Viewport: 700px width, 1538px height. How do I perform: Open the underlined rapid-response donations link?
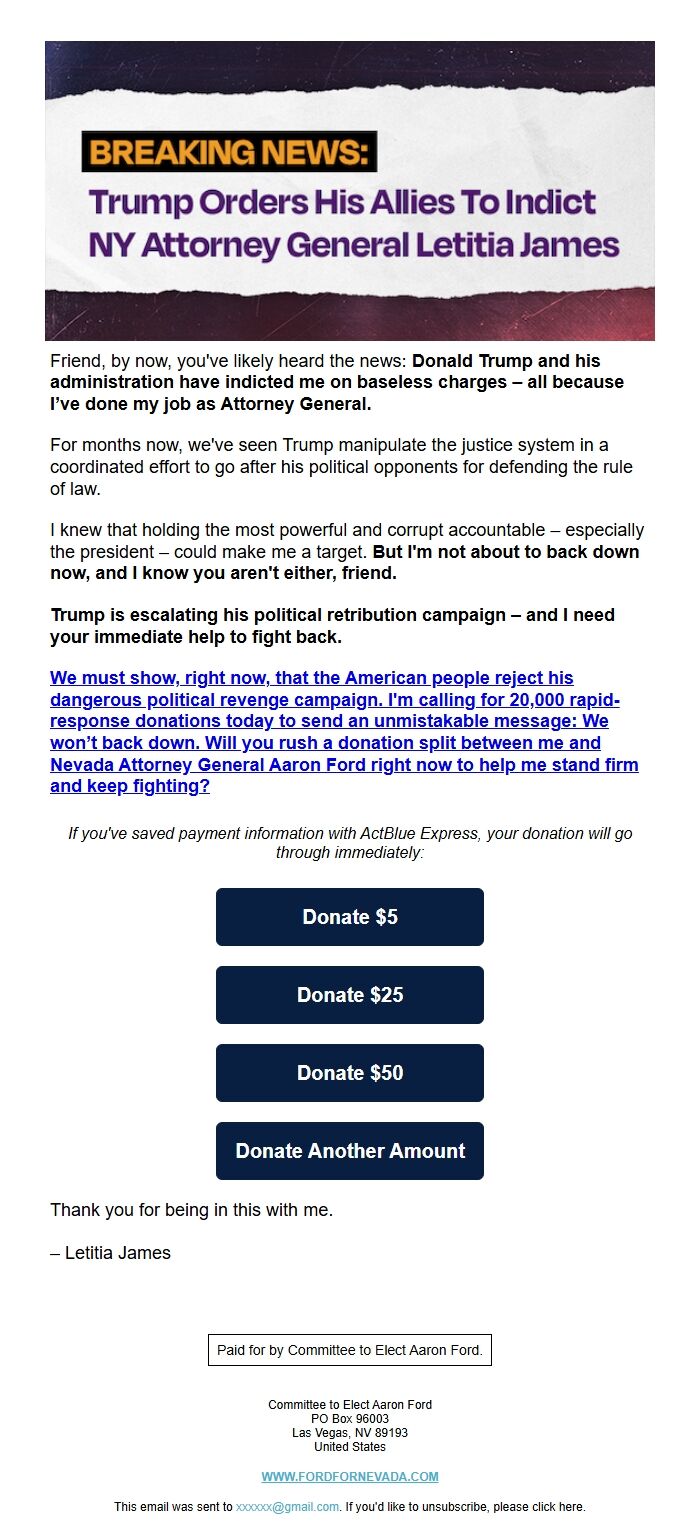click(x=344, y=732)
